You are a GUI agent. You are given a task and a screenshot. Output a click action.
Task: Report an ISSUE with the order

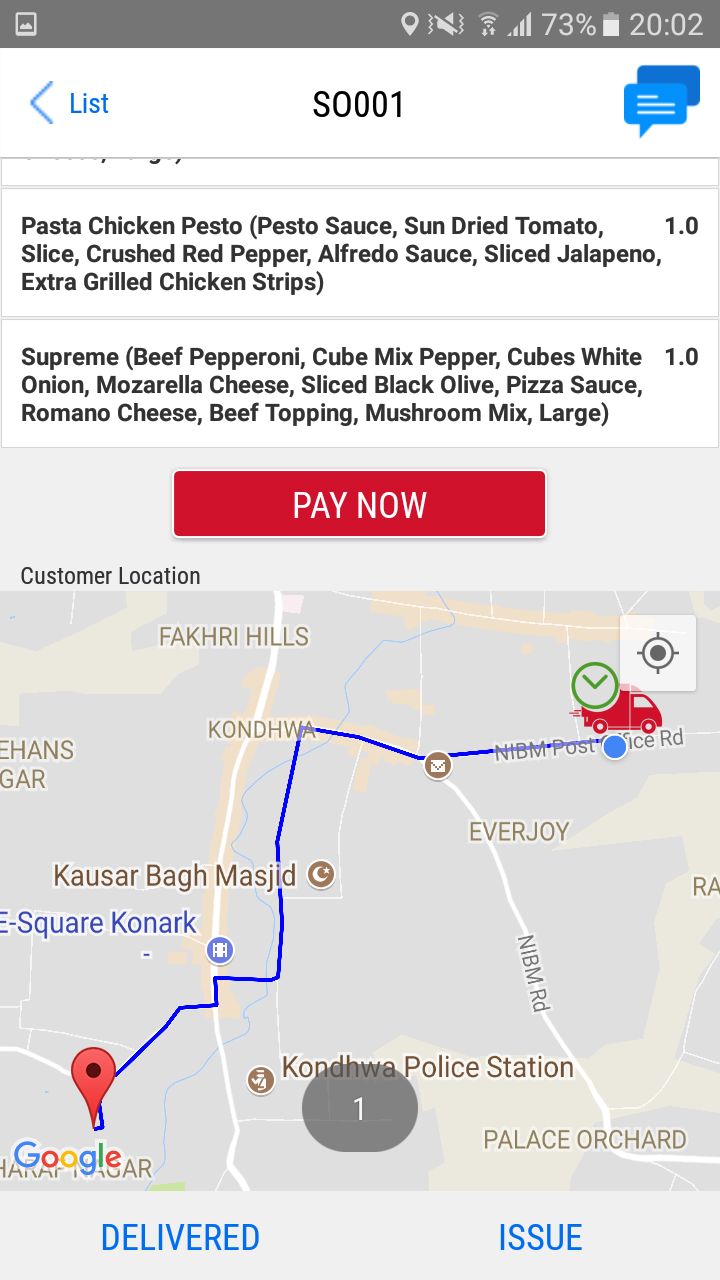(x=540, y=1237)
